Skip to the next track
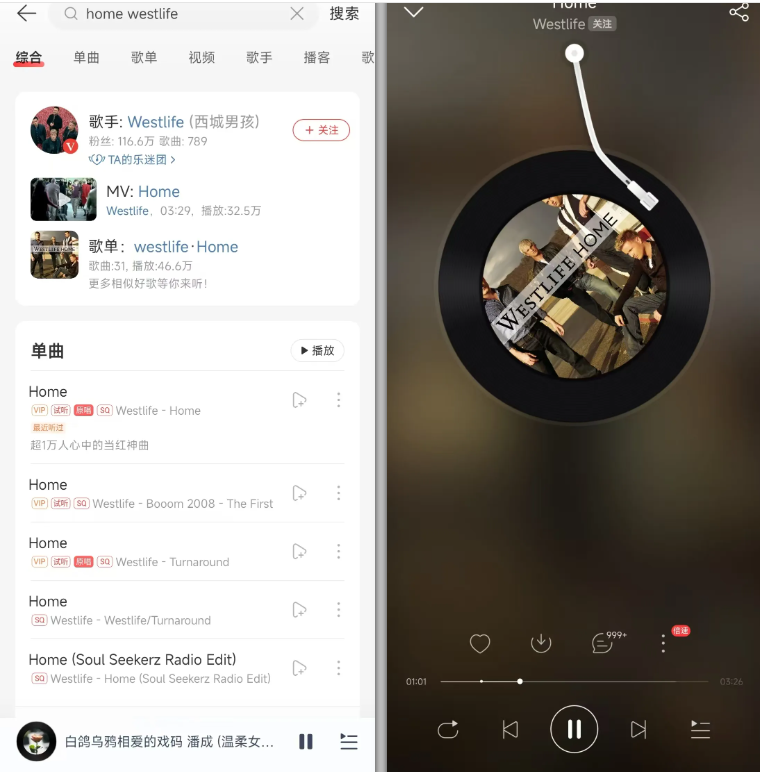Image resolution: width=760 pixels, height=772 pixels. pos(638,730)
